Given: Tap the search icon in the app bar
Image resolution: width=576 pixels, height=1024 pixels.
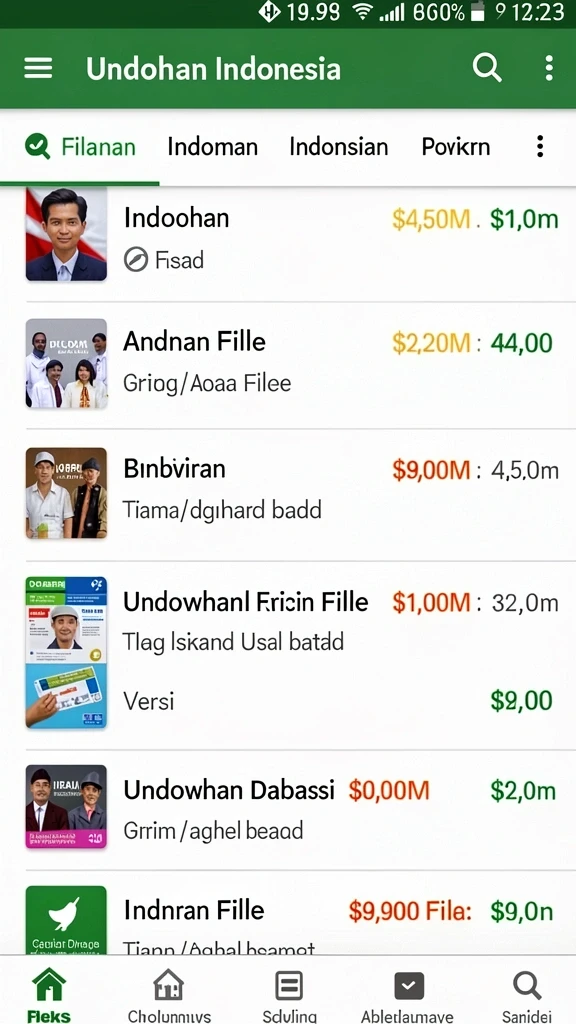Looking at the screenshot, I should (x=487, y=68).
